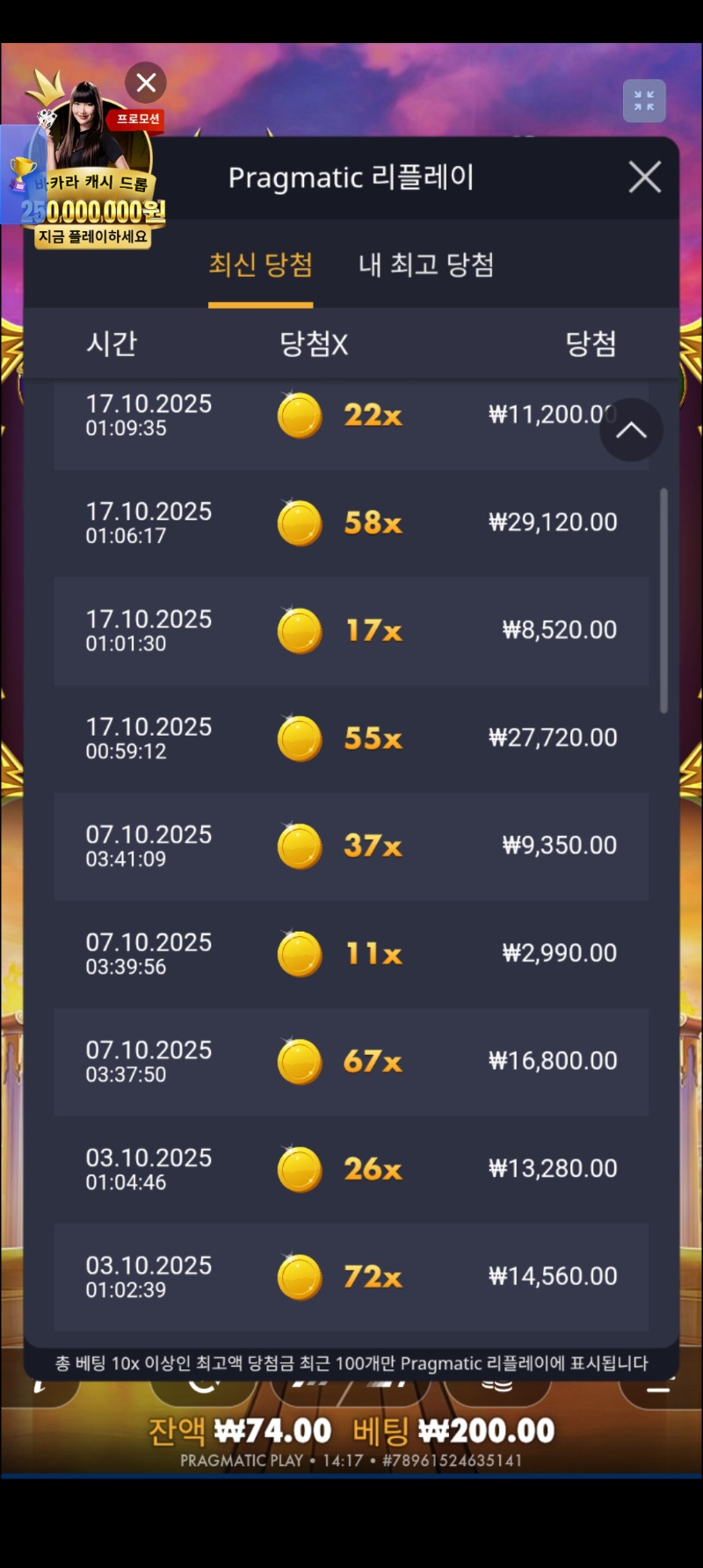
Task: Dismiss the 프로모션 banner
Action: coord(146,83)
